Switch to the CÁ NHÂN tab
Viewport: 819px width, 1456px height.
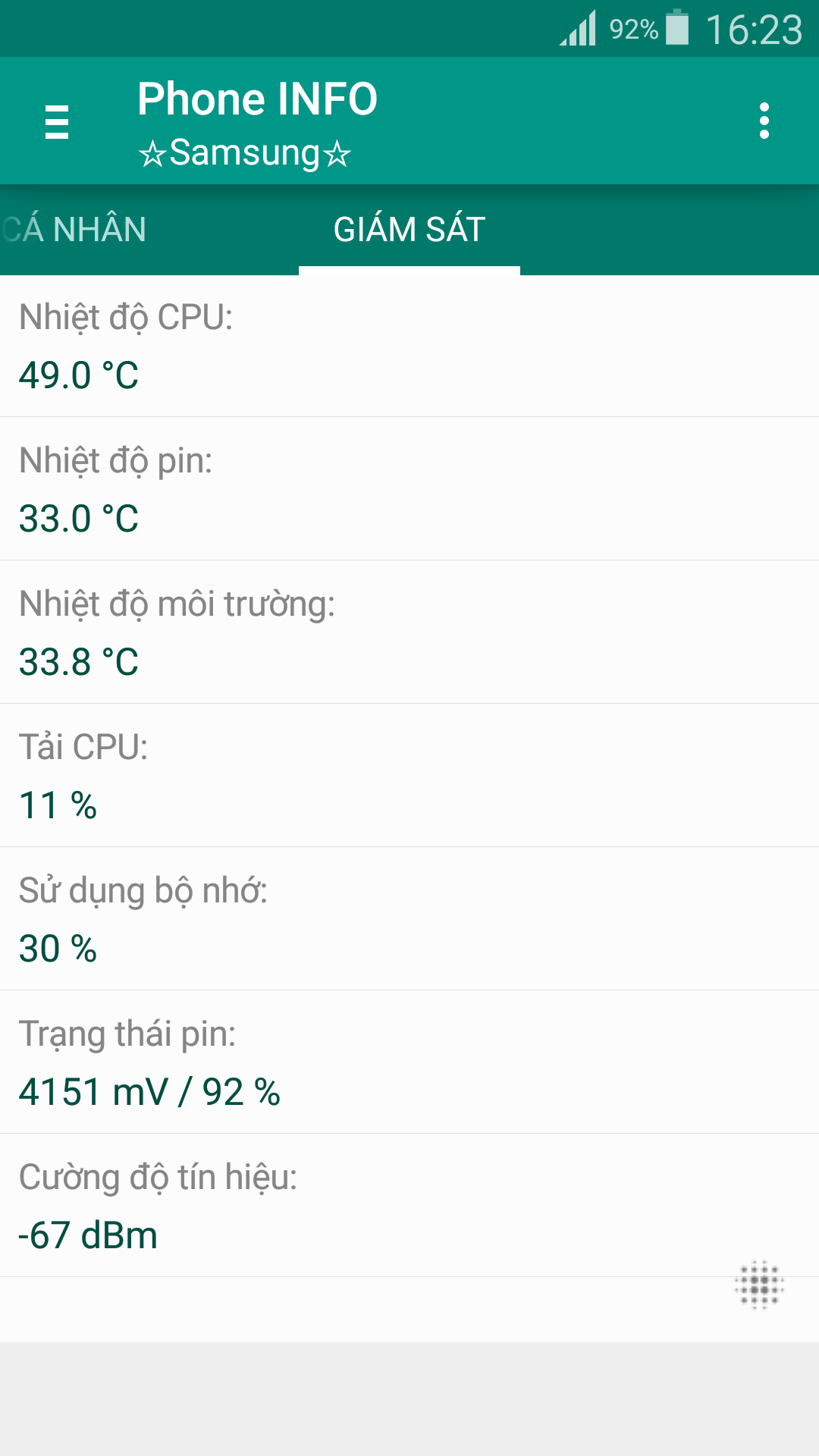(x=74, y=229)
